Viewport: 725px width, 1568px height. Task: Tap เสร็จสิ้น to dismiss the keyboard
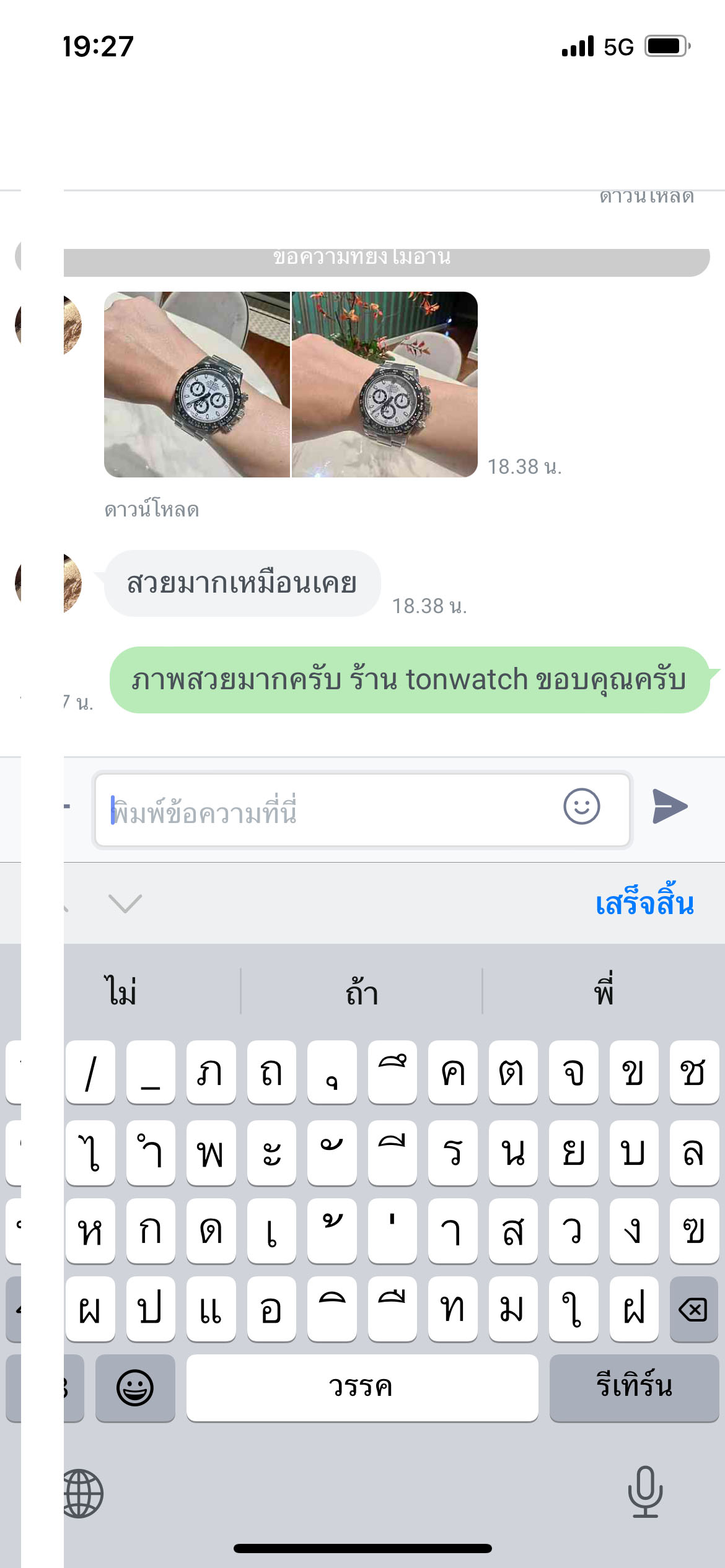[x=644, y=904]
